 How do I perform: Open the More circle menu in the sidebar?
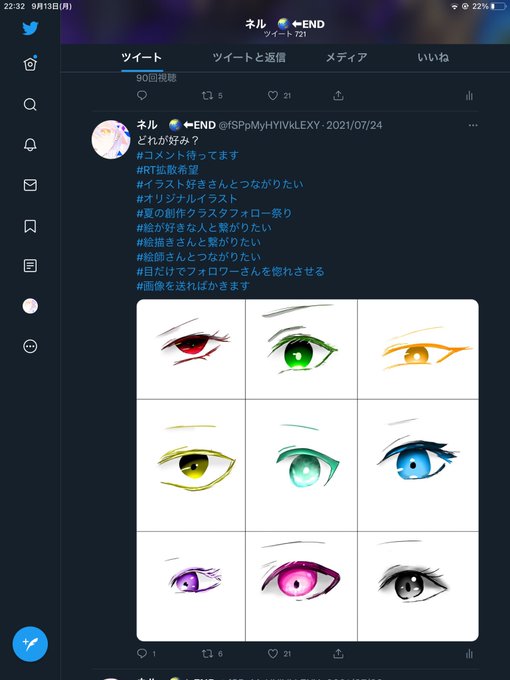click(x=30, y=346)
